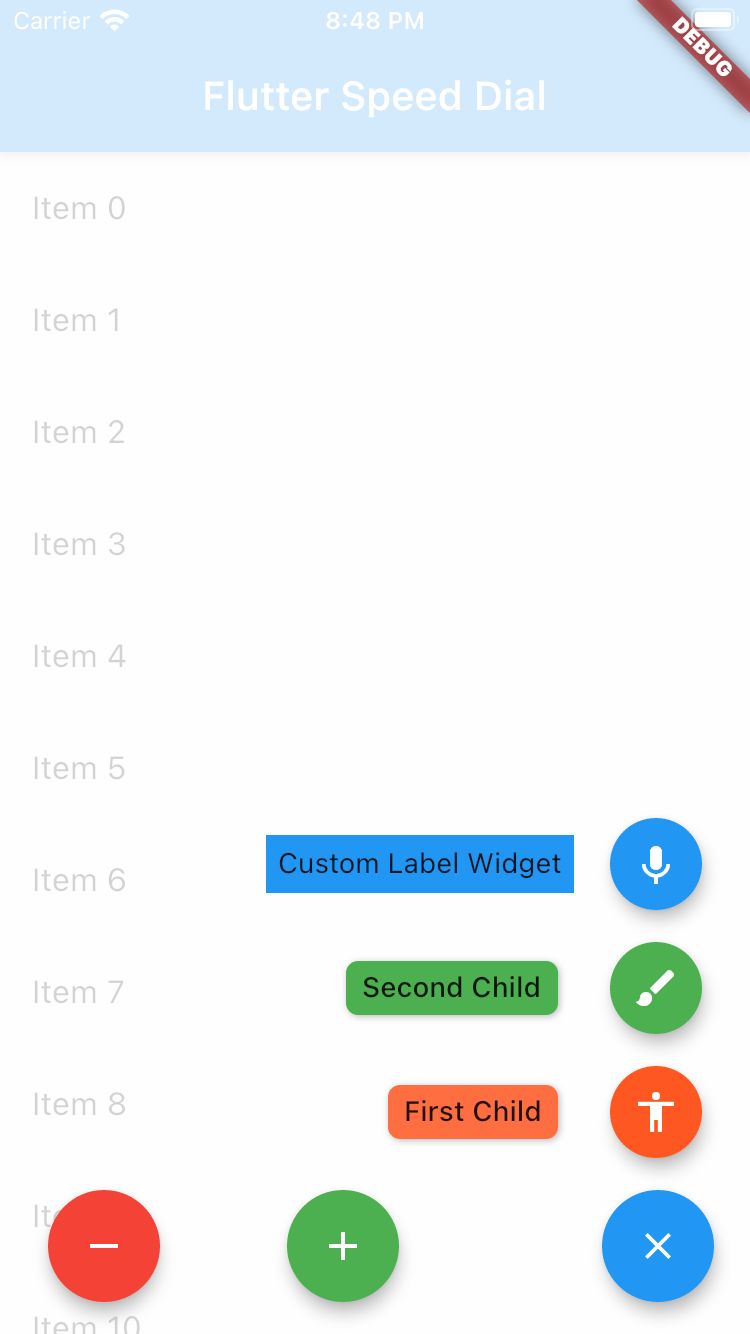750x1334 pixels.
Task: Tap the battery indicator icon
Action: pos(714,19)
